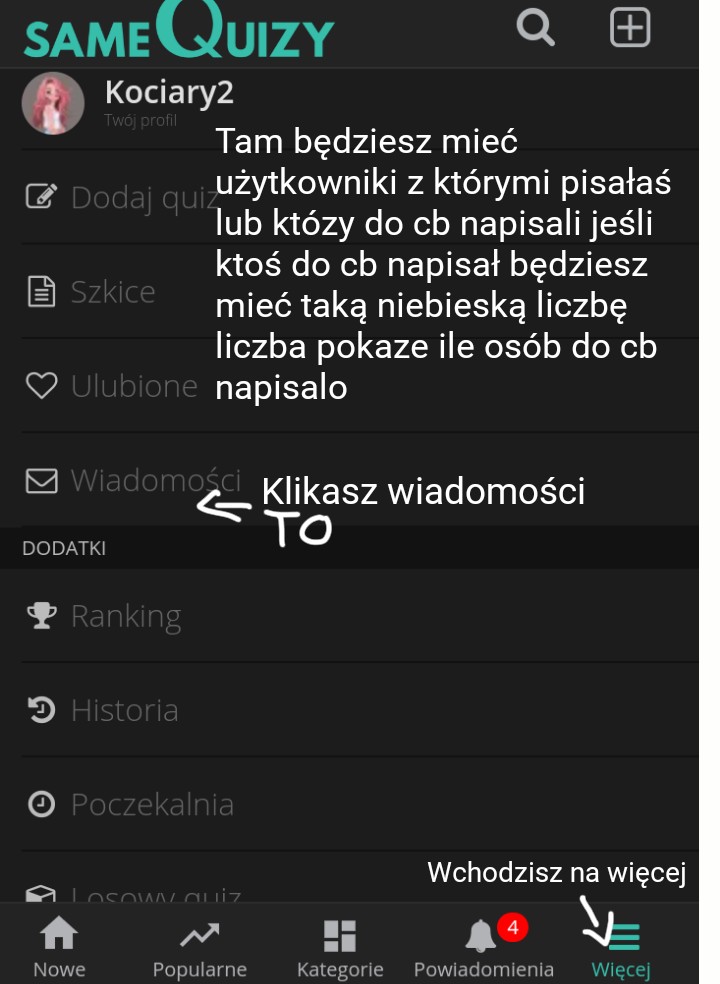720x984 pixels.
Task: Select the Więcej tab
Action: tap(621, 949)
